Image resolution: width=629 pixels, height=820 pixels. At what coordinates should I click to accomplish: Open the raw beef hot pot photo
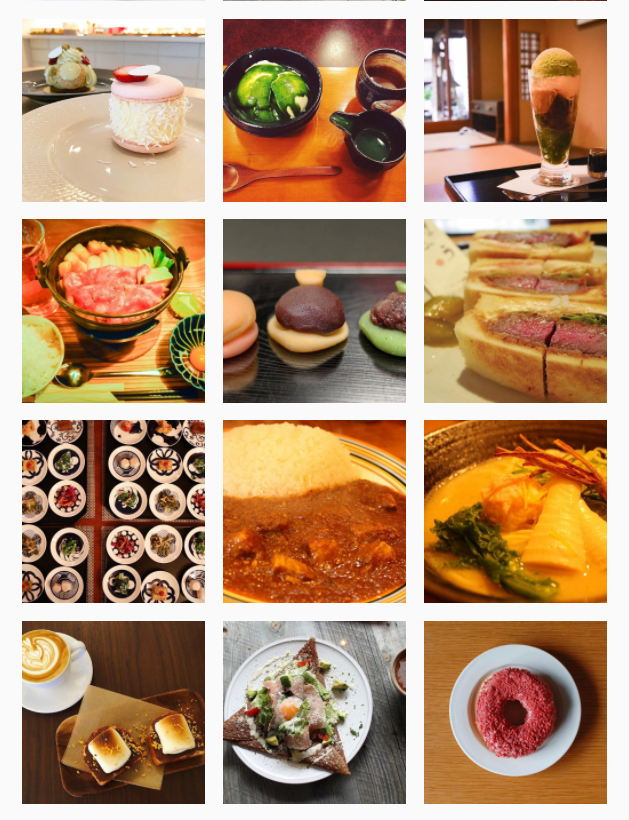(113, 311)
